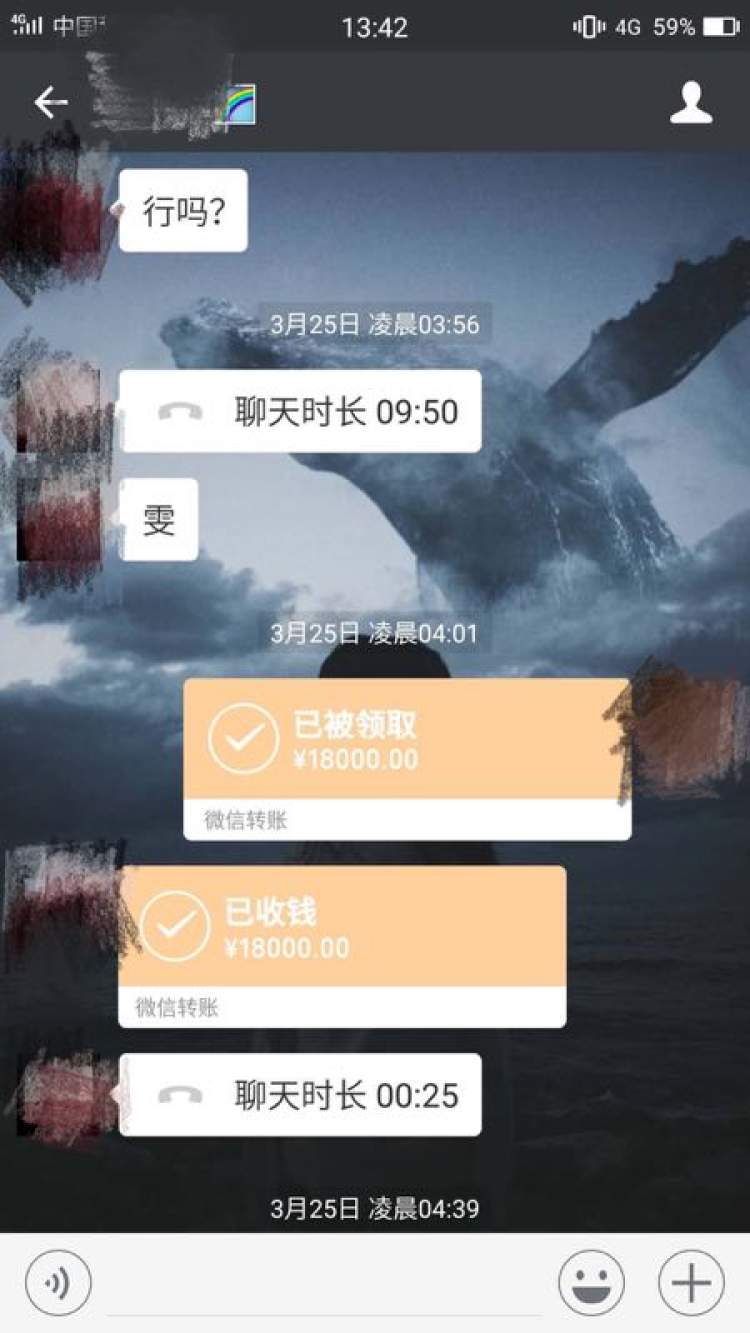Open the 已被领取 ¥18000.00 transfer
The height and width of the screenshot is (1333, 750).
click(x=406, y=758)
